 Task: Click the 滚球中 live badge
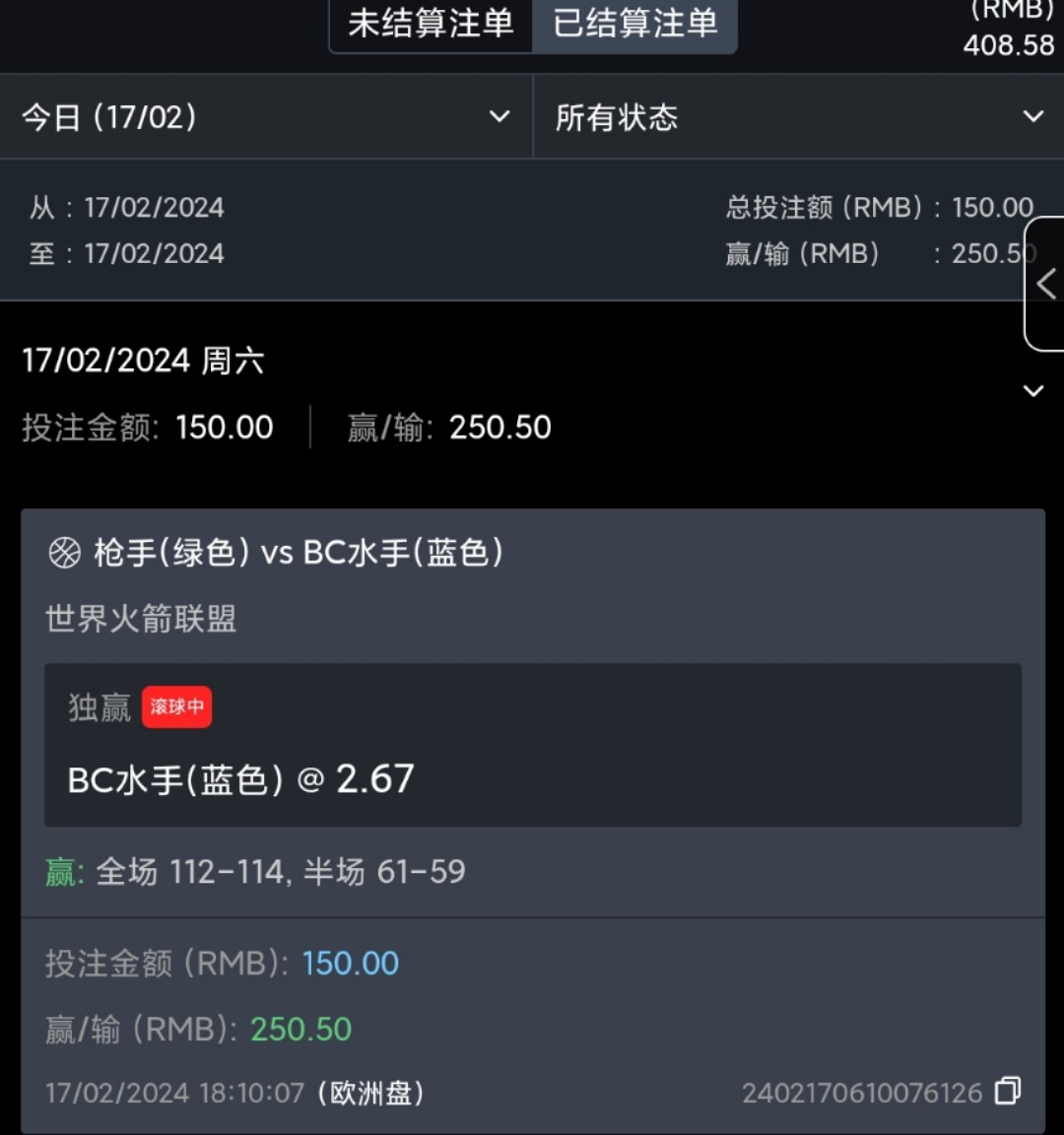(176, 707)
